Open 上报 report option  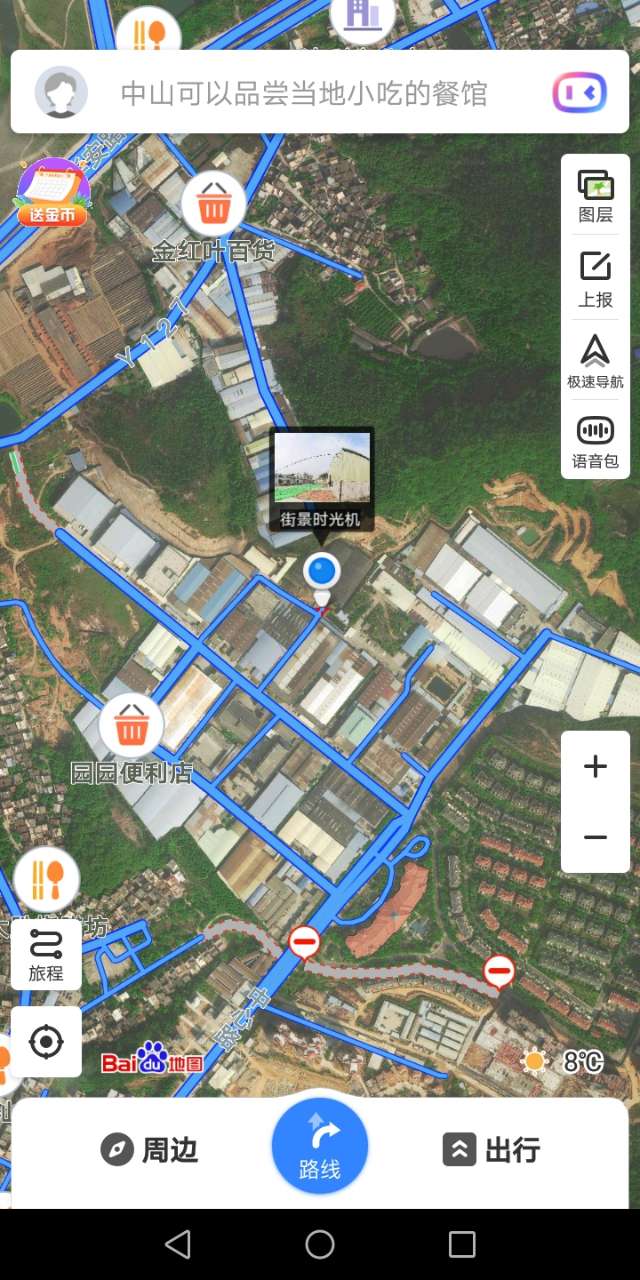click(x=595, y=279)
